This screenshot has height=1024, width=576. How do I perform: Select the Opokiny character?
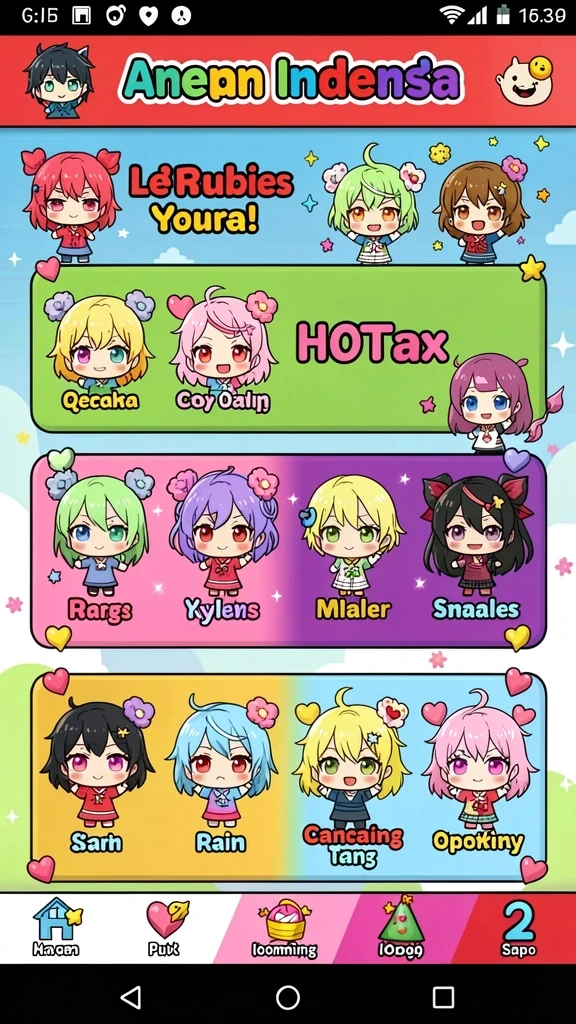(478, 775)
